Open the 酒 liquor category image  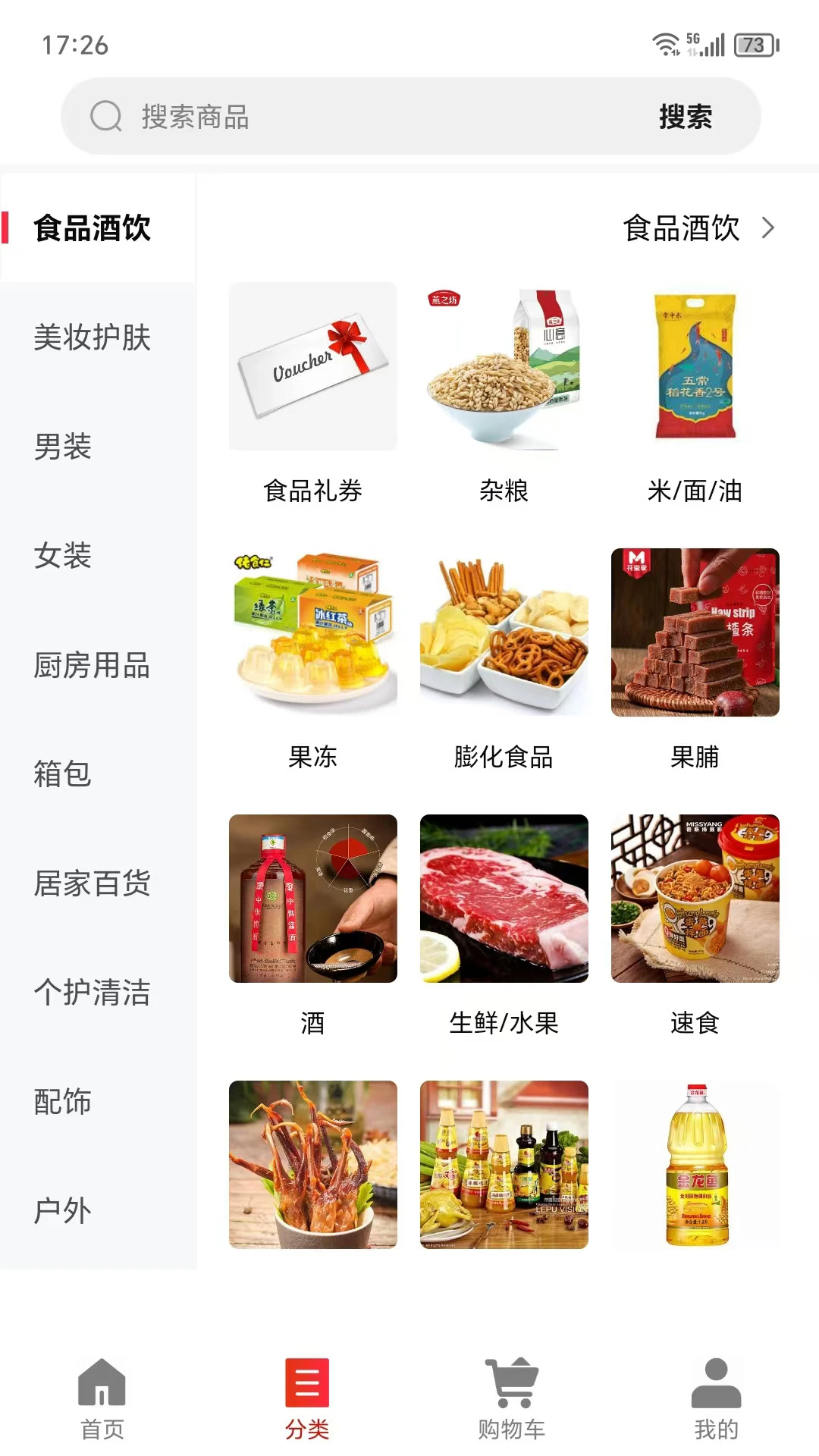point(312,899)
